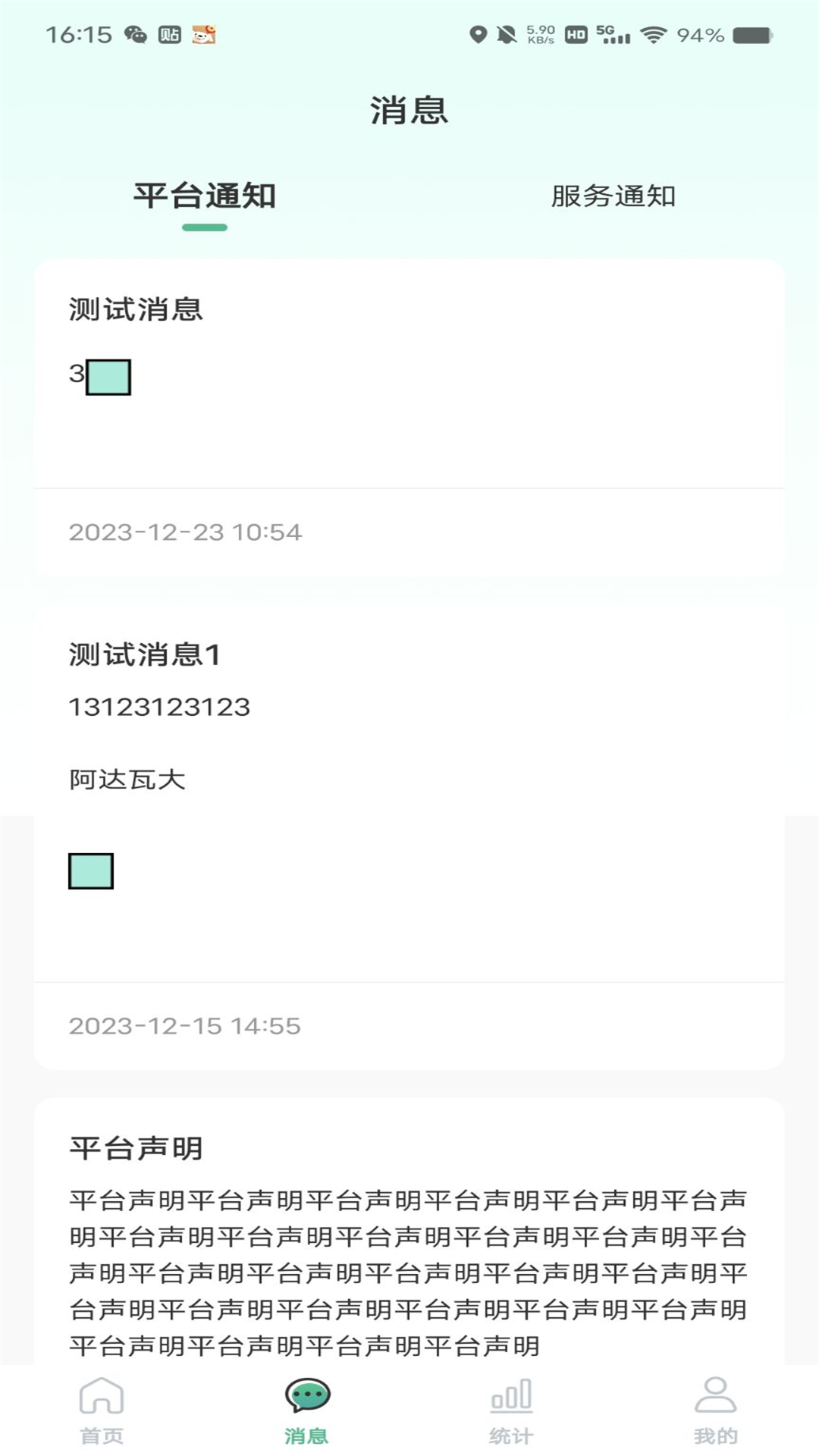Switch to the 服务通知 tab

pos(613,196)
